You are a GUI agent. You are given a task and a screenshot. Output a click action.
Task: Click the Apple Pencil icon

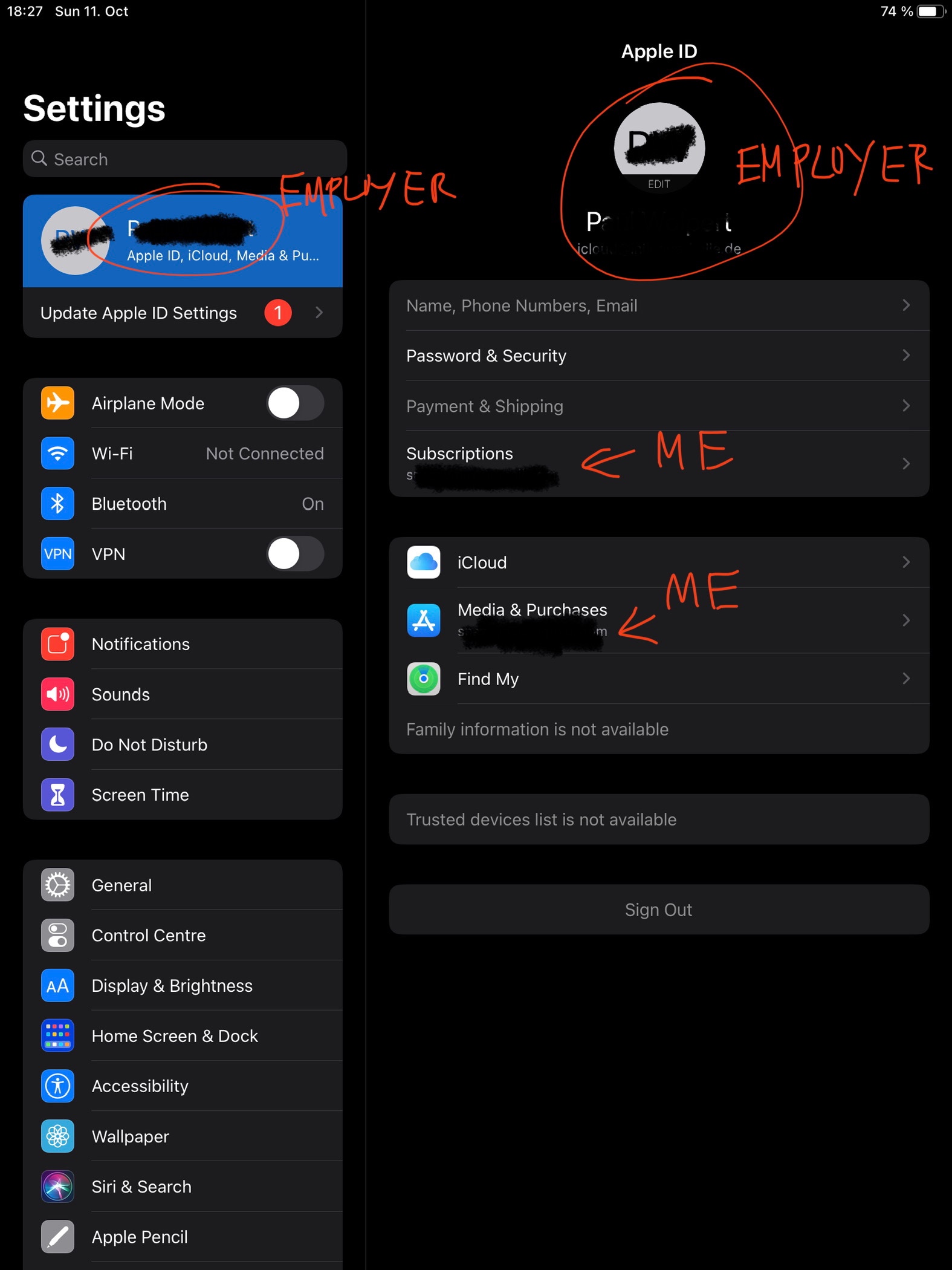coord(57,1237)
